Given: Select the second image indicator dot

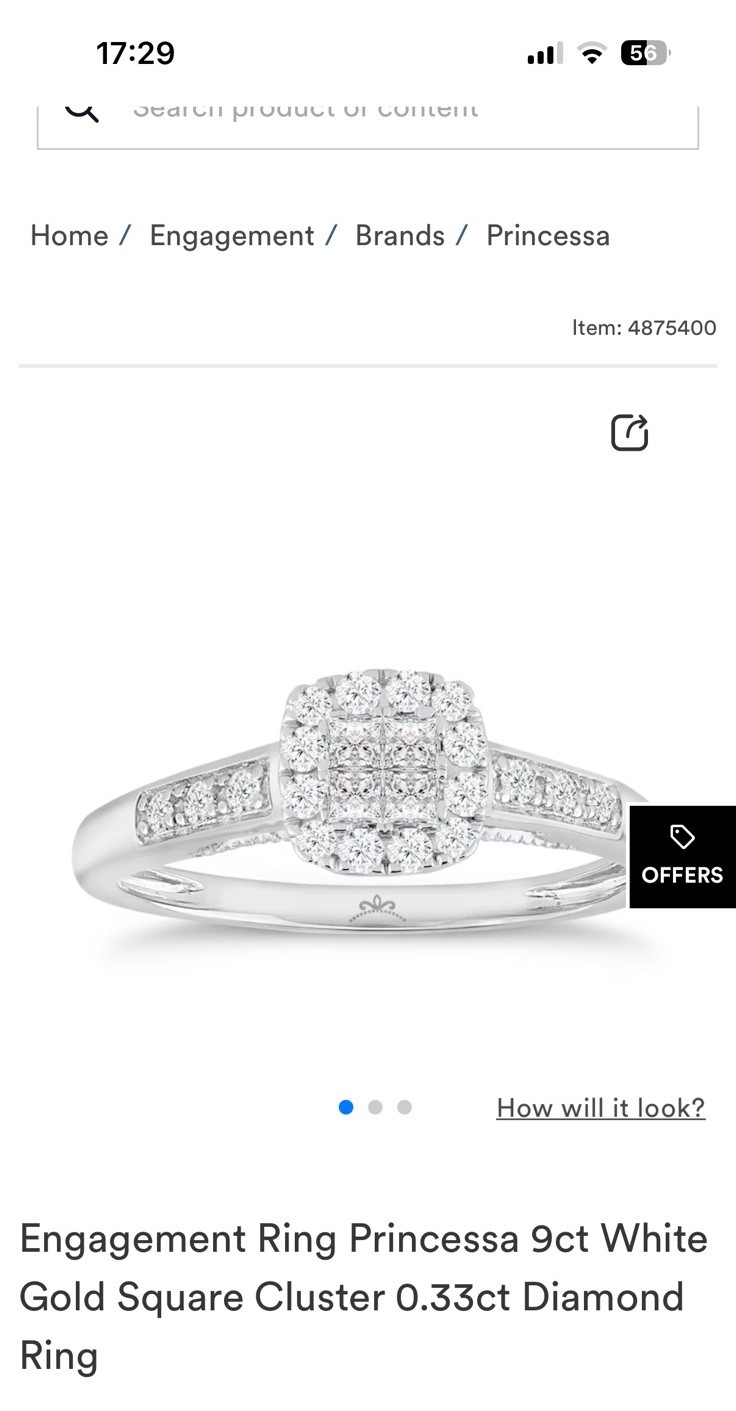Looking at the screenshot, I should click(375, 1107).
